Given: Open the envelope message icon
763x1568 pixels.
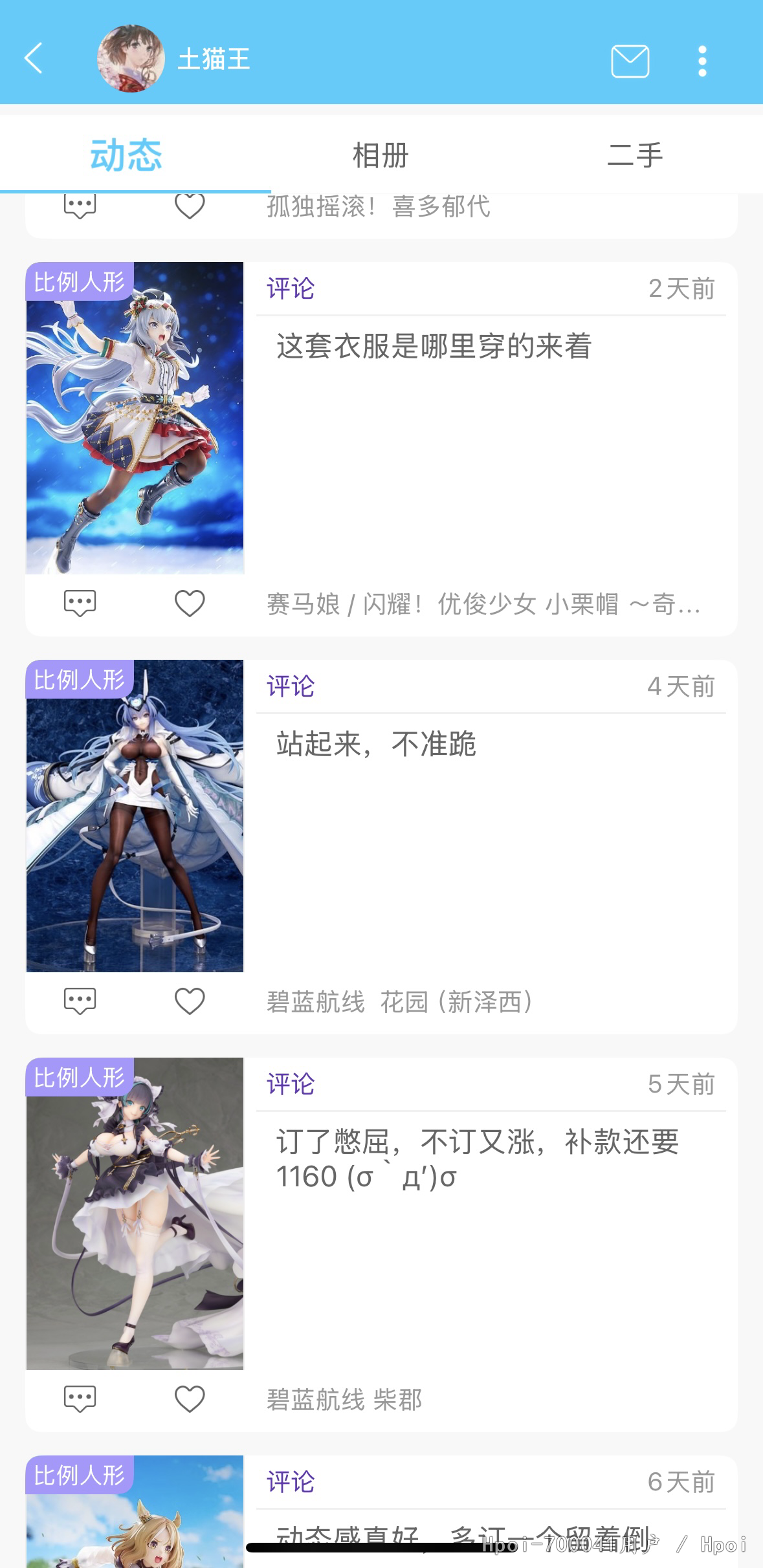Looking at the screenshot, I should coord(630,61).
